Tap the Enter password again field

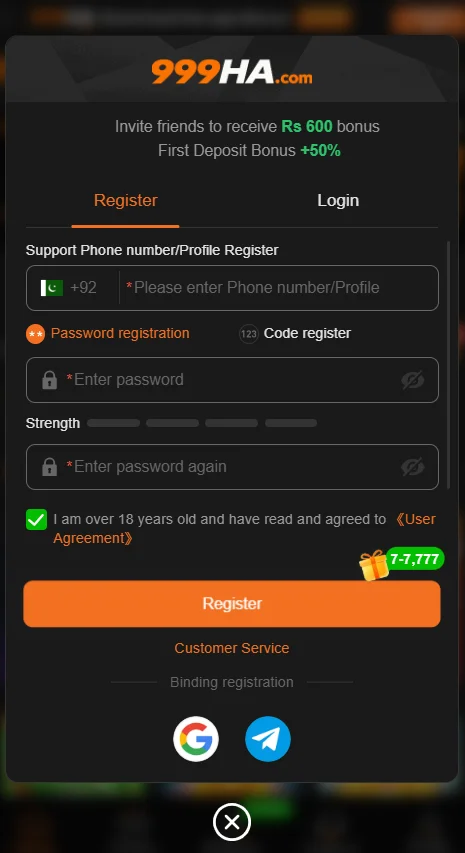pyautogui.click(x=232, y=467)
